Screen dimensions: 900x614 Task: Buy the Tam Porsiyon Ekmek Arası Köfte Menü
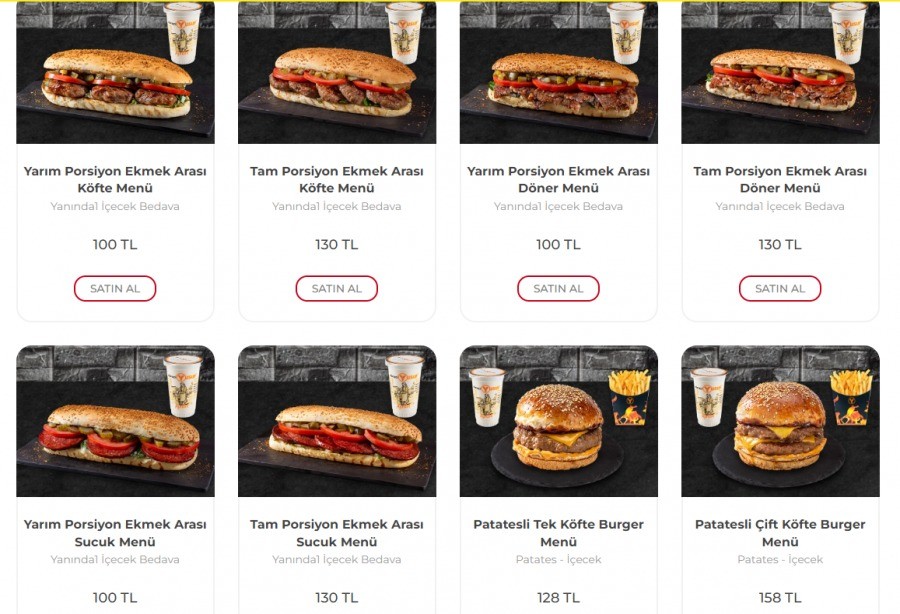tap(337, 288)
